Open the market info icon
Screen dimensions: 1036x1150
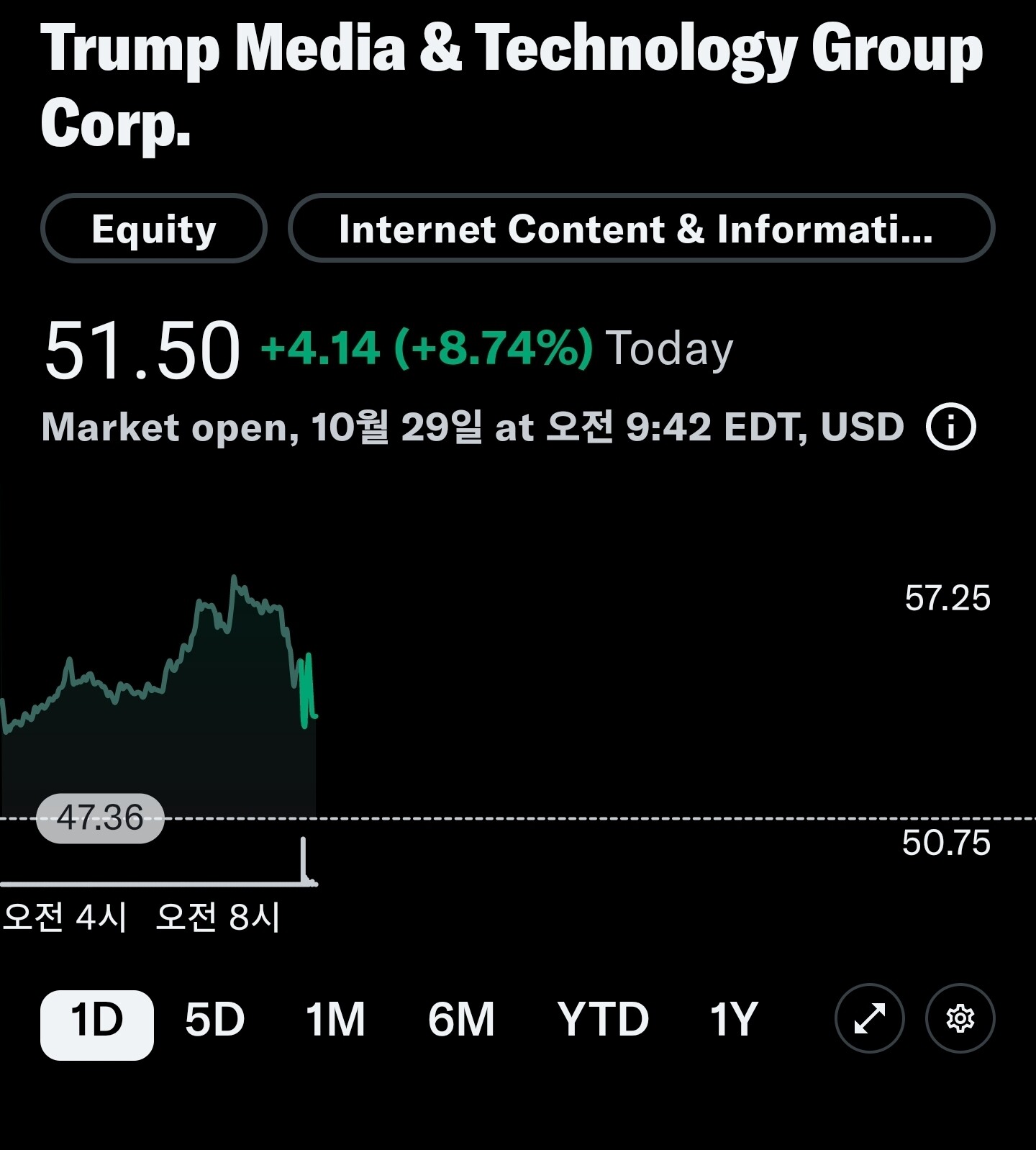950,427
